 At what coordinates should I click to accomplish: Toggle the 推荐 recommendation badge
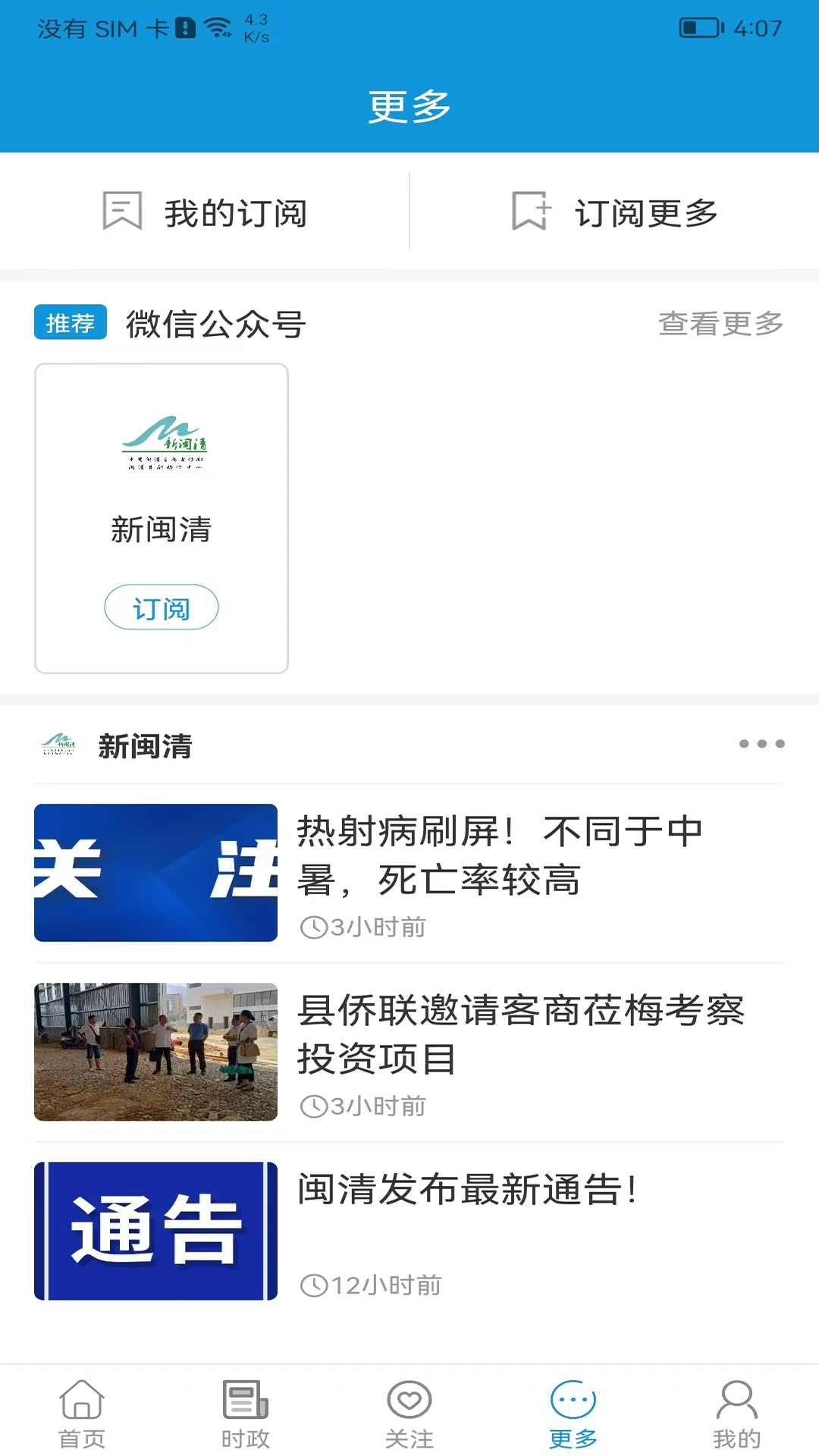(70, 322)
